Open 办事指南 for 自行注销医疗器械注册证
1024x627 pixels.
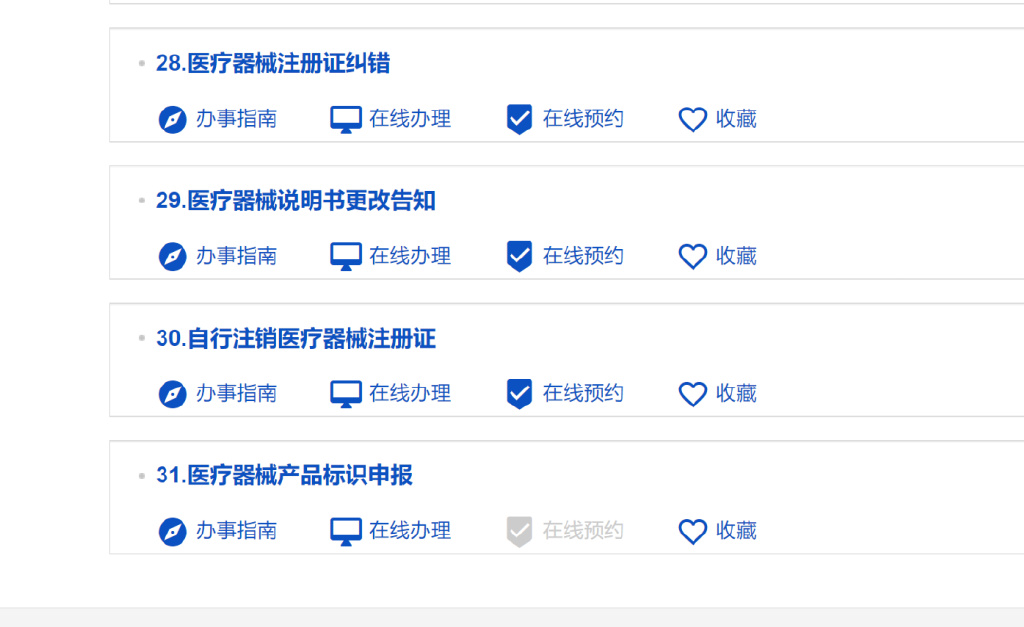(218, 394)
